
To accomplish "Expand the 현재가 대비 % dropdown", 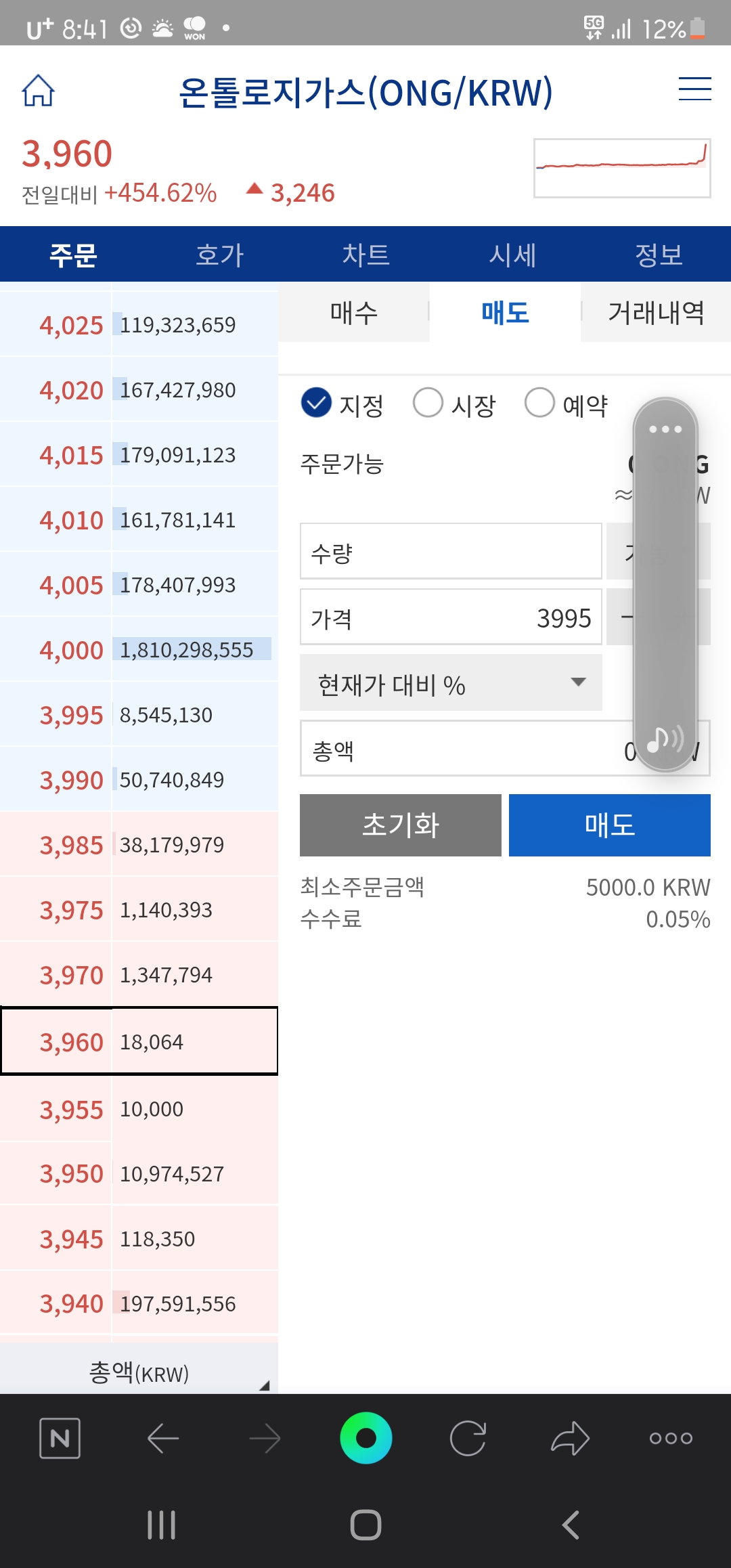I will point(451,682).
